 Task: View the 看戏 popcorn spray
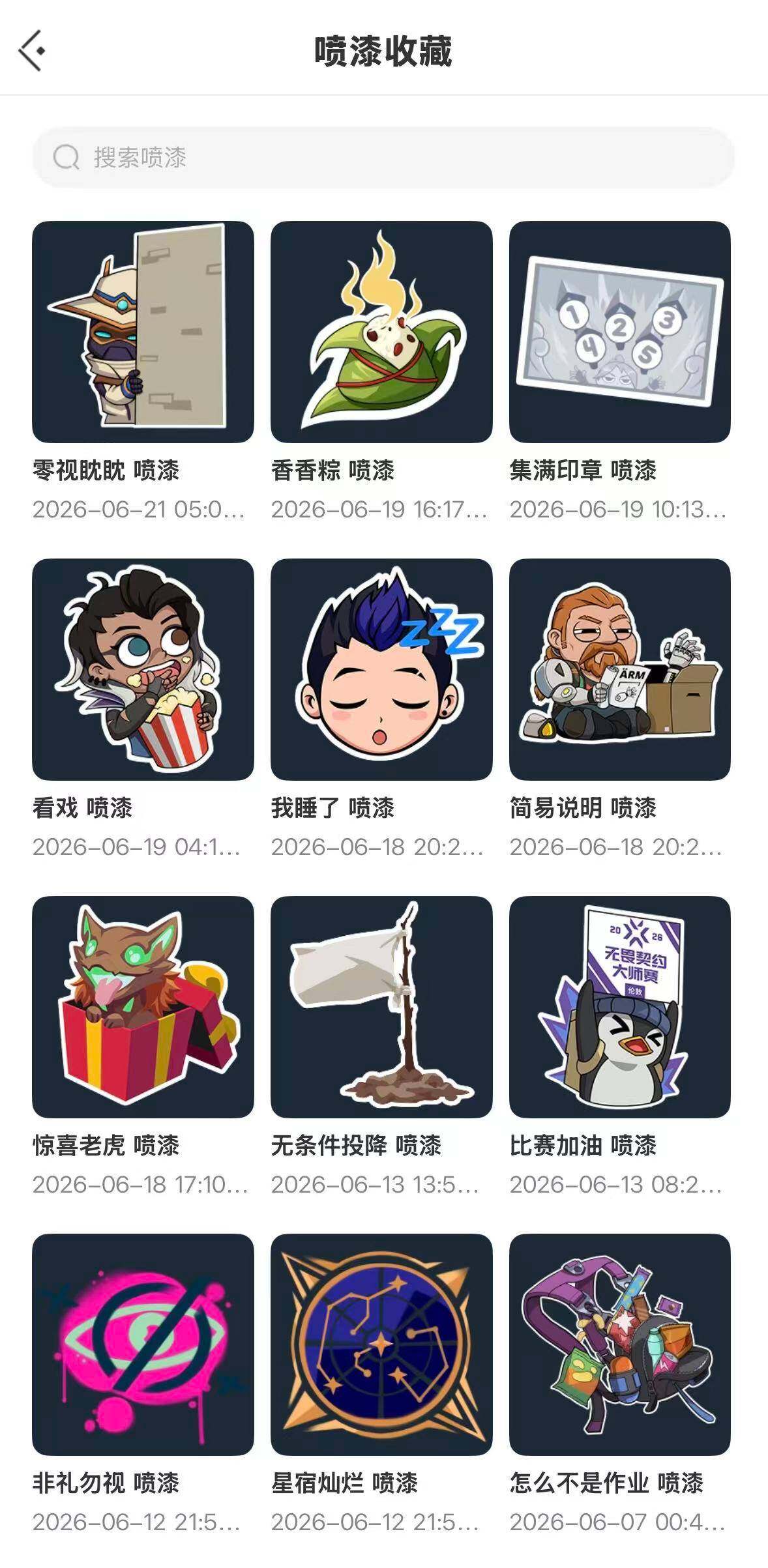tap(143, 669)
